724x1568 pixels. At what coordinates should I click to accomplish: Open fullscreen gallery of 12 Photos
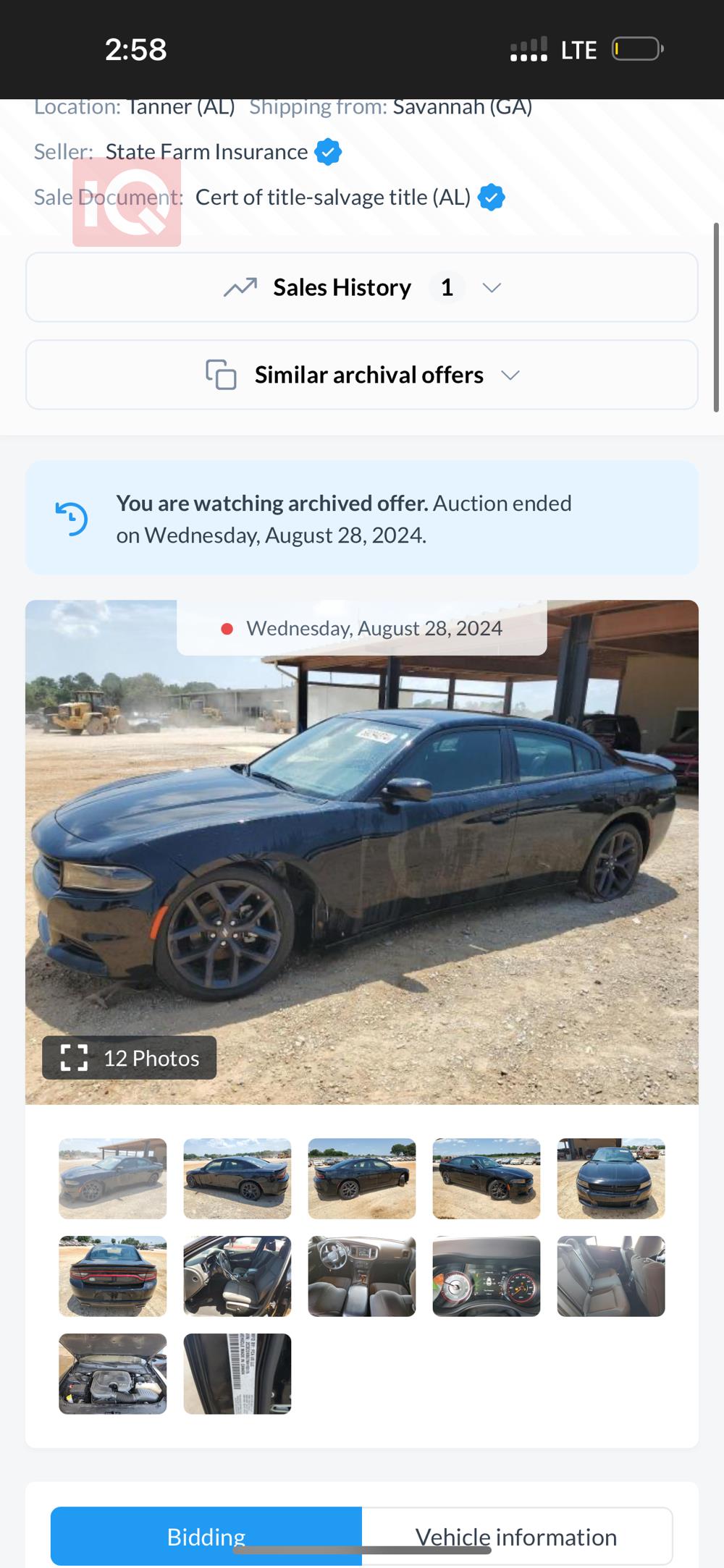(x=129, y=1058)
